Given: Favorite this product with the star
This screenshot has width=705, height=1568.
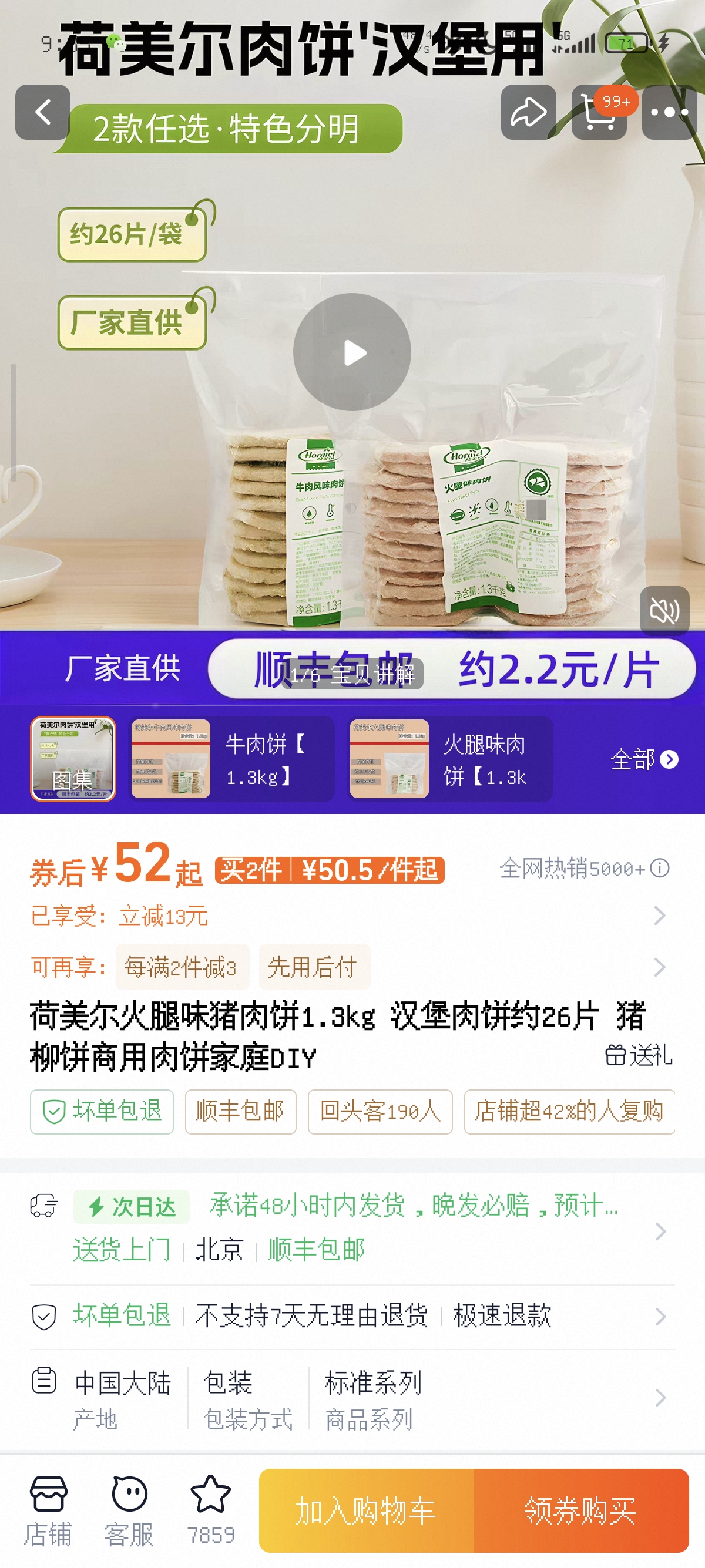Looking at the screenshot, I should 211,1509.
